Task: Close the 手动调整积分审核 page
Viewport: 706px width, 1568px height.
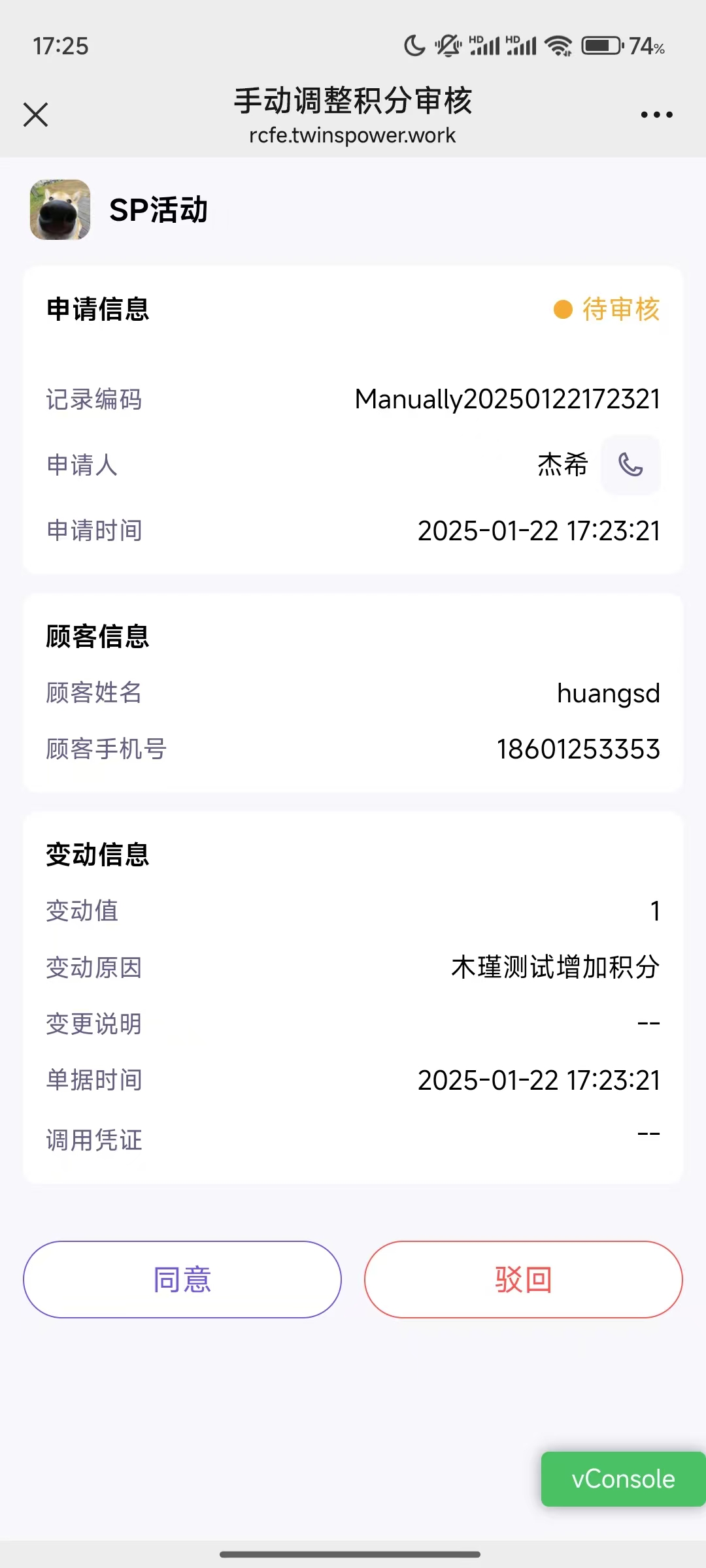Action: (36, 114)
